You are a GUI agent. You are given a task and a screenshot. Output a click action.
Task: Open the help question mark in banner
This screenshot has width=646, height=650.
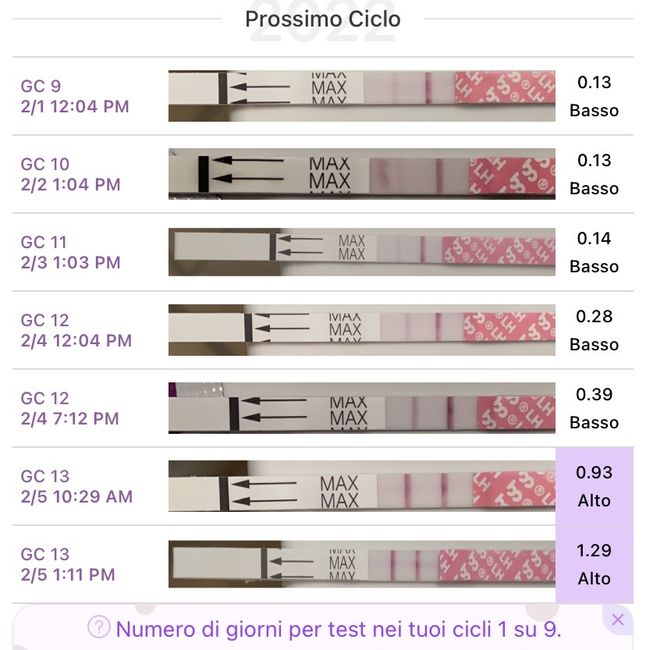click(98, 628)
